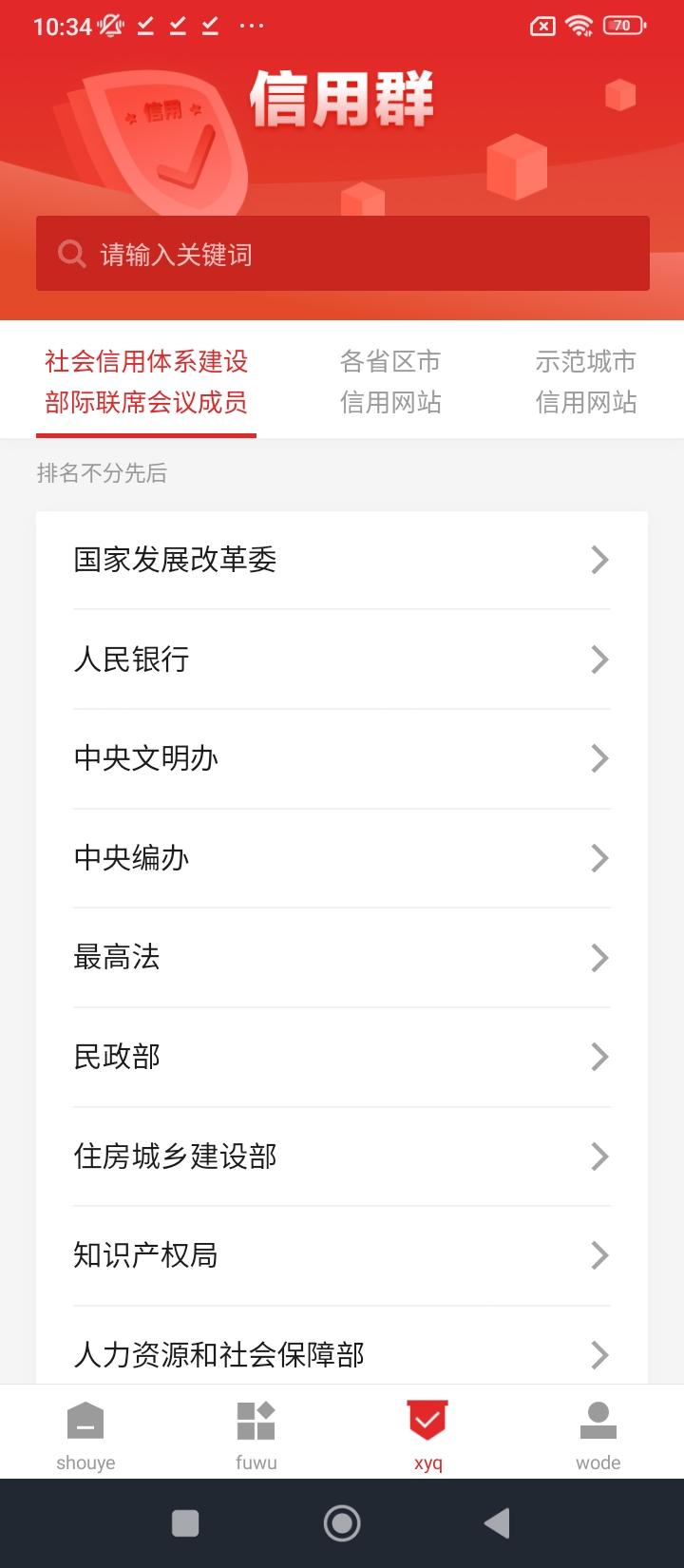Image resolution: width=684 pixels, height=1568 pixels.
Task: Select the 知识产权局 list entry
Action: [x=342, y=1255]
